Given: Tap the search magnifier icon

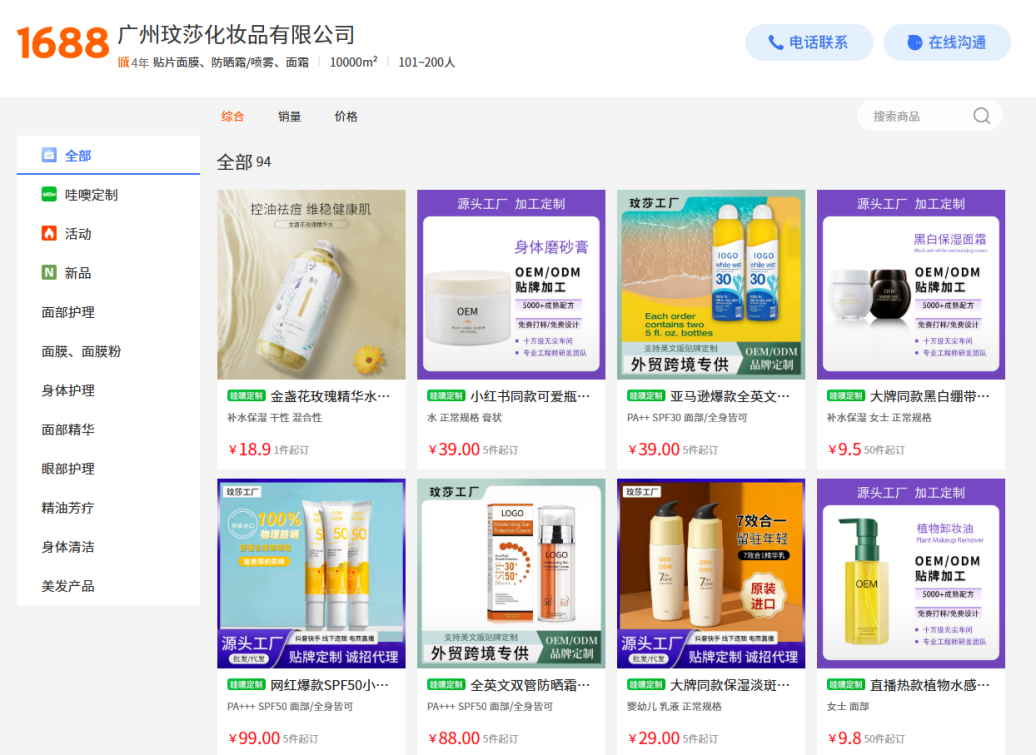Looking at the screenshot, I should (x=982, y=116).
